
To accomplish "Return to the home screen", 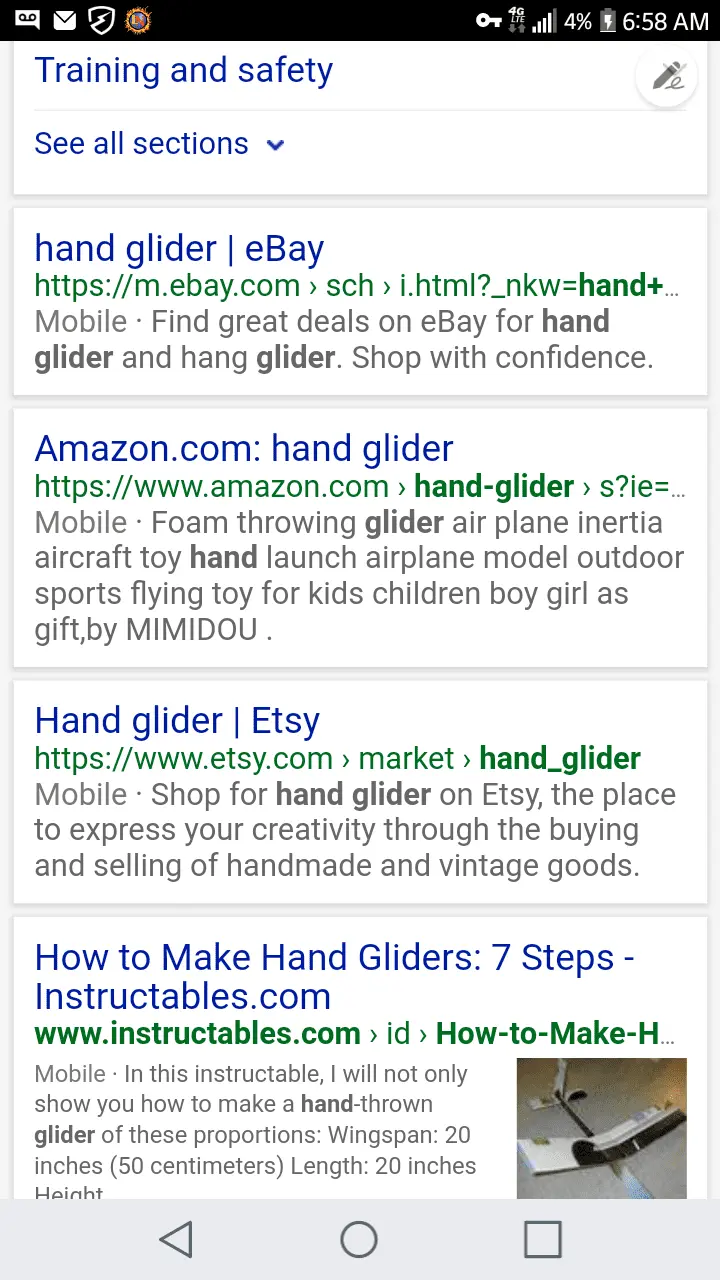I will 359,1240.
